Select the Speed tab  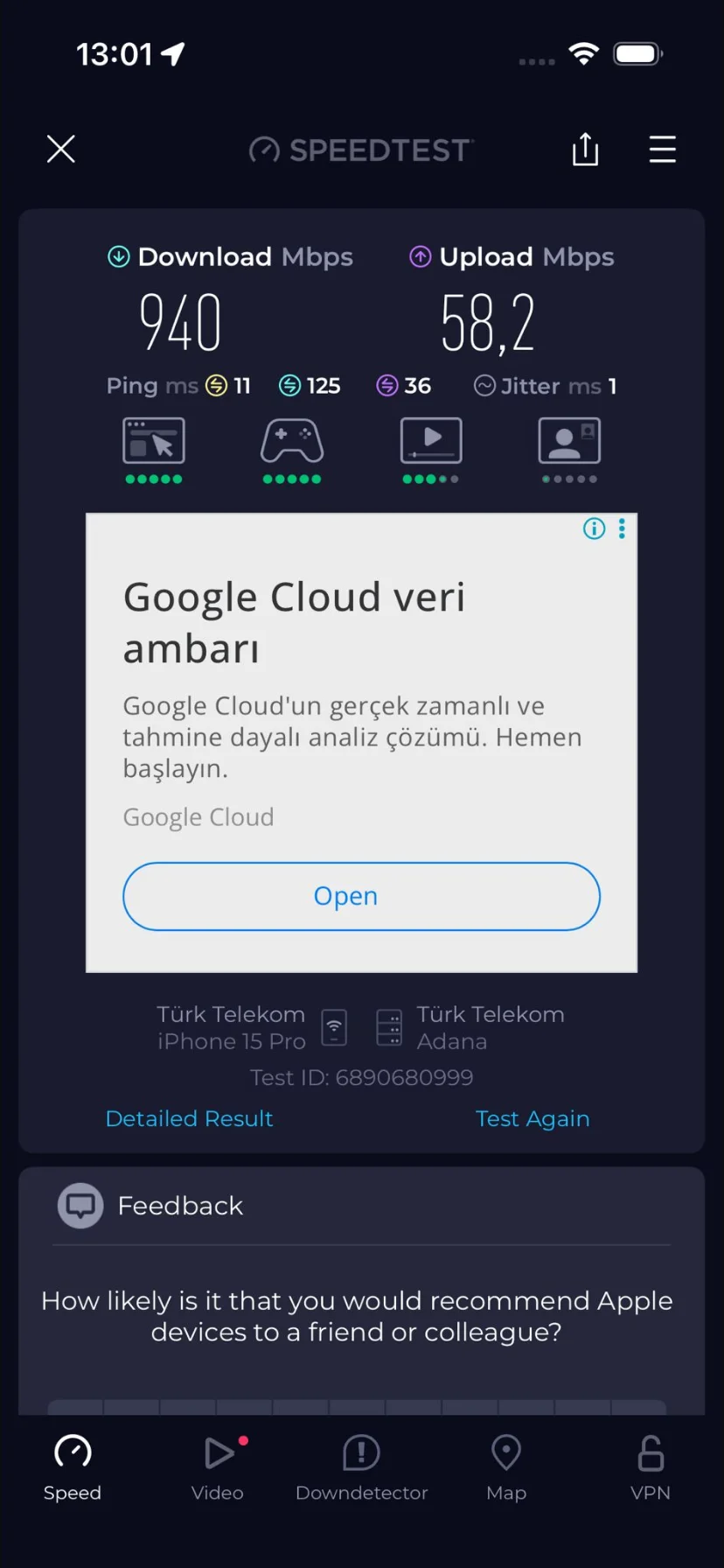tap(73, 1468)
